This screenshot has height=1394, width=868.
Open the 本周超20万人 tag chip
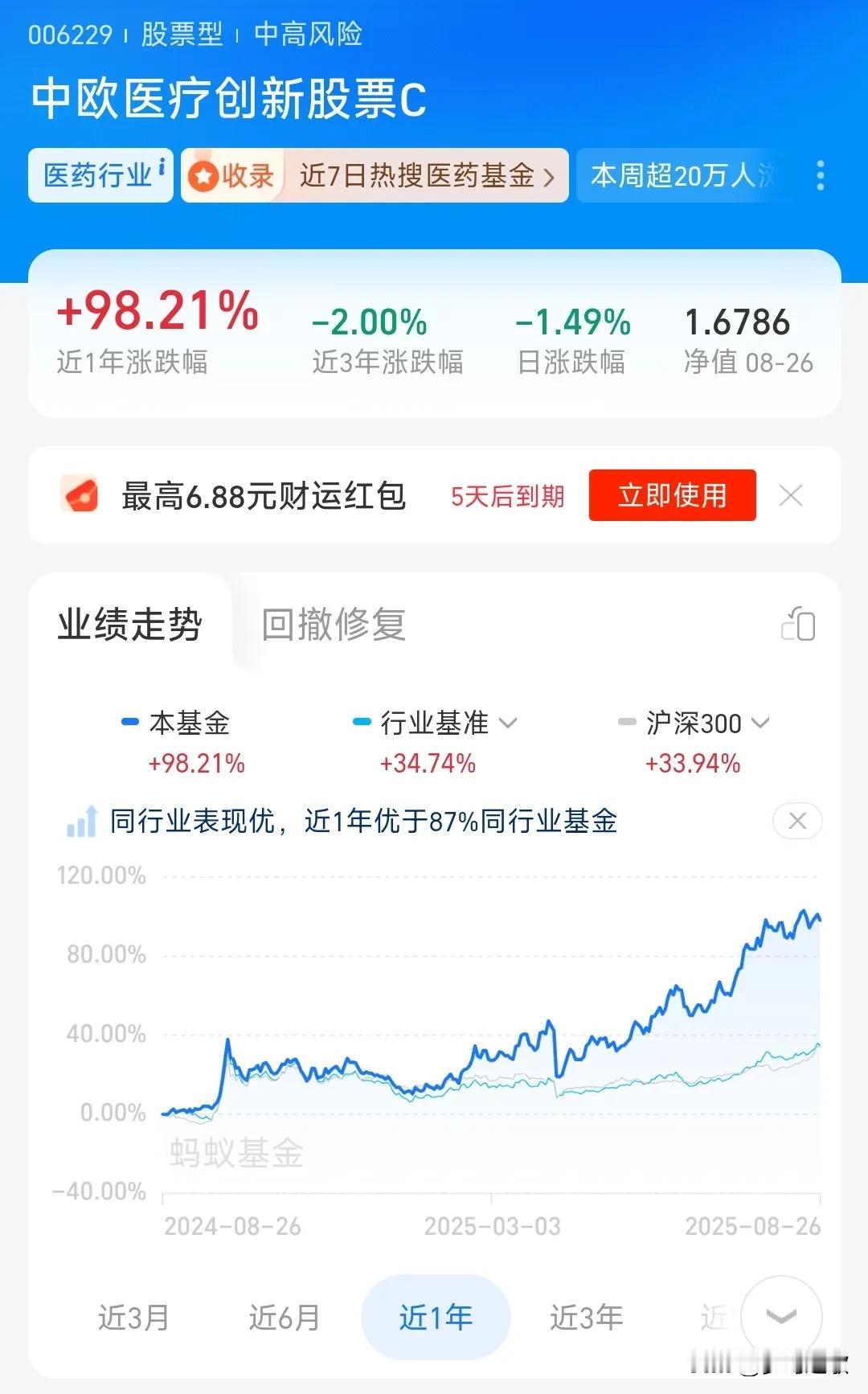point(682,175)
